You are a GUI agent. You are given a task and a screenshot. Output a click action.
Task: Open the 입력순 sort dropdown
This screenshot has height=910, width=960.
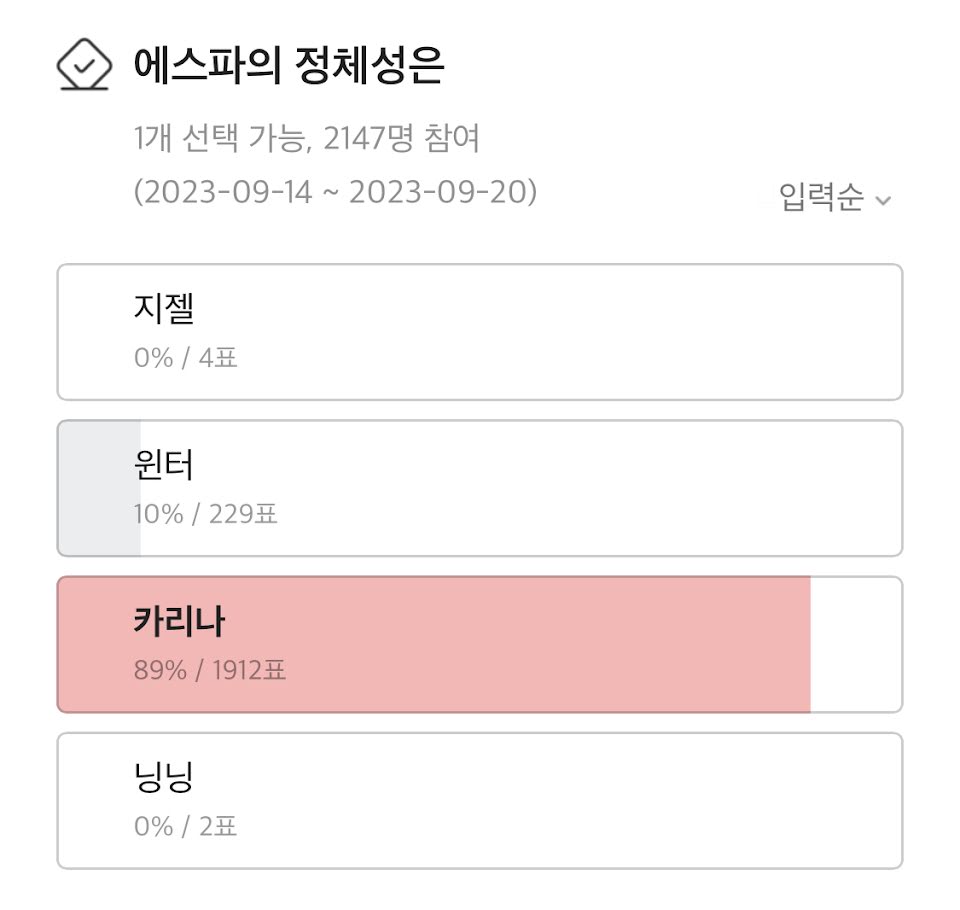[x=834, y=198]
